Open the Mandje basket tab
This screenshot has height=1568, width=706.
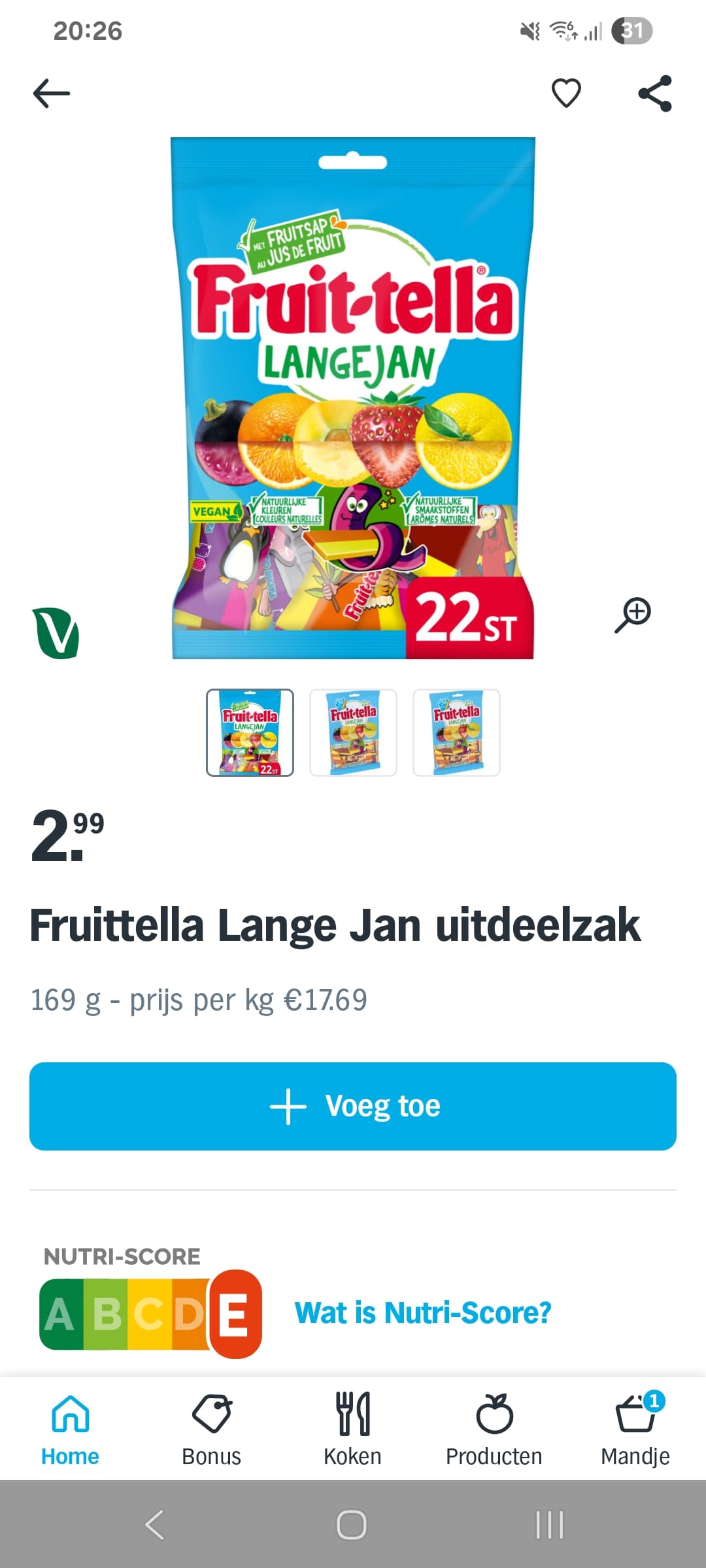(635, 1429)
